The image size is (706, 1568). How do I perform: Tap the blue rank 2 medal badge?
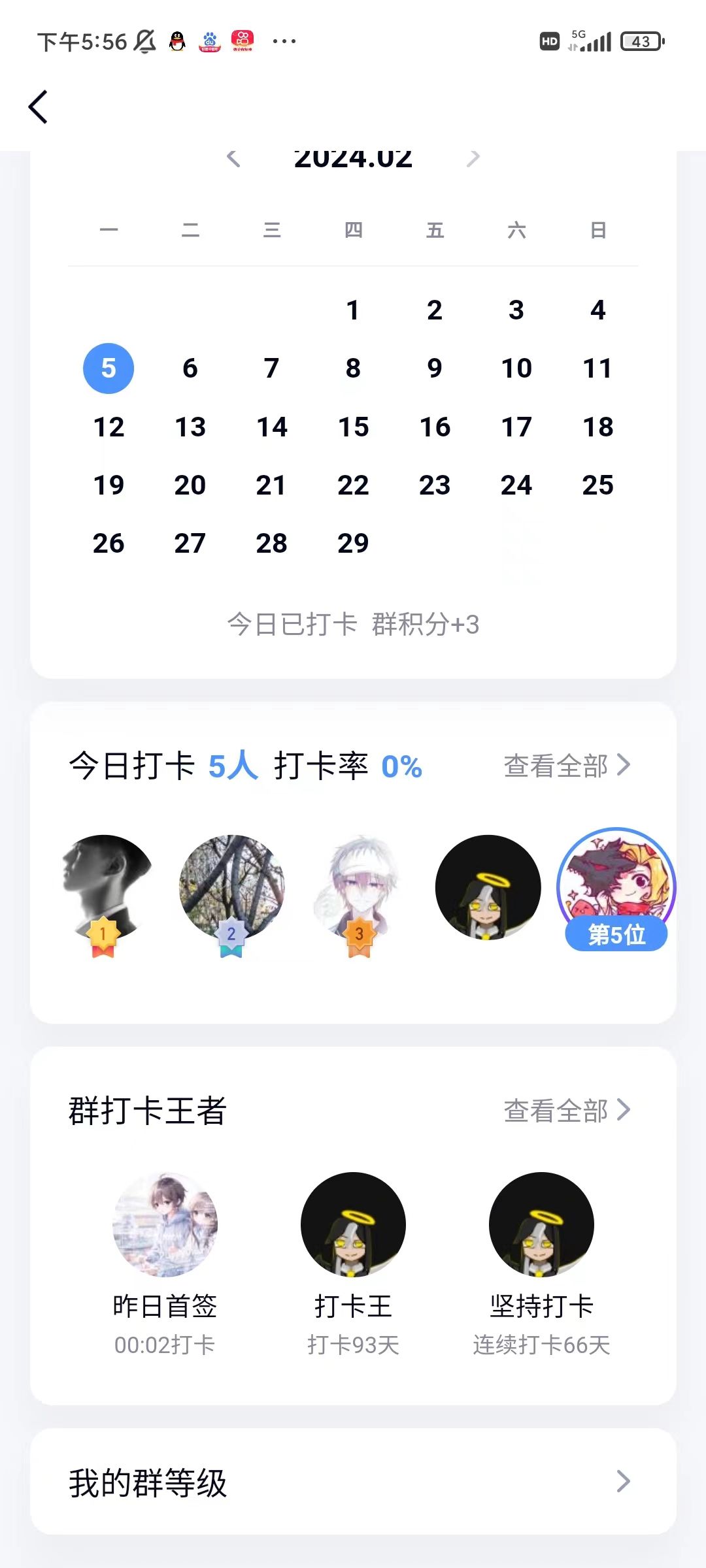point(230,932)
